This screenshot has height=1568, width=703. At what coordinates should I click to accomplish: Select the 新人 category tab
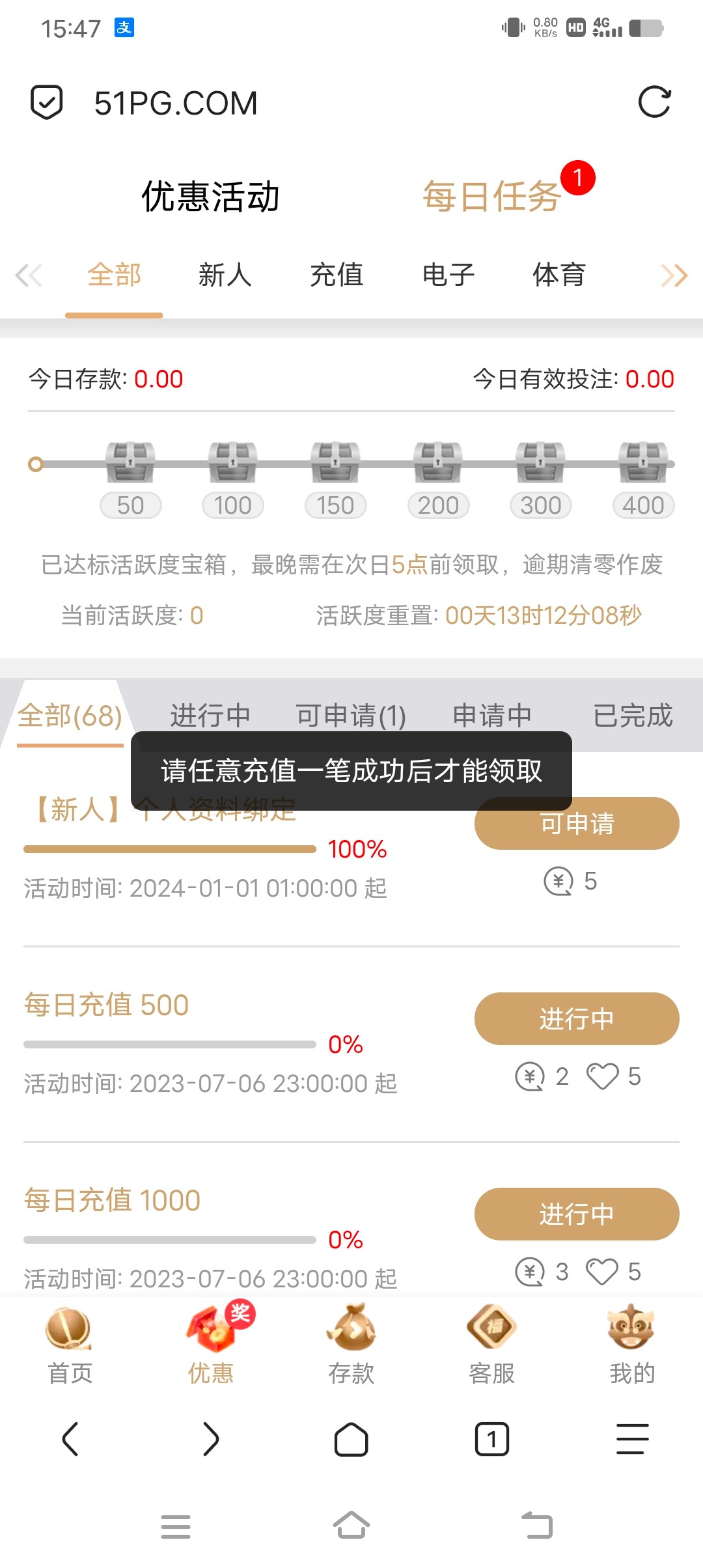tap(225, 275)
